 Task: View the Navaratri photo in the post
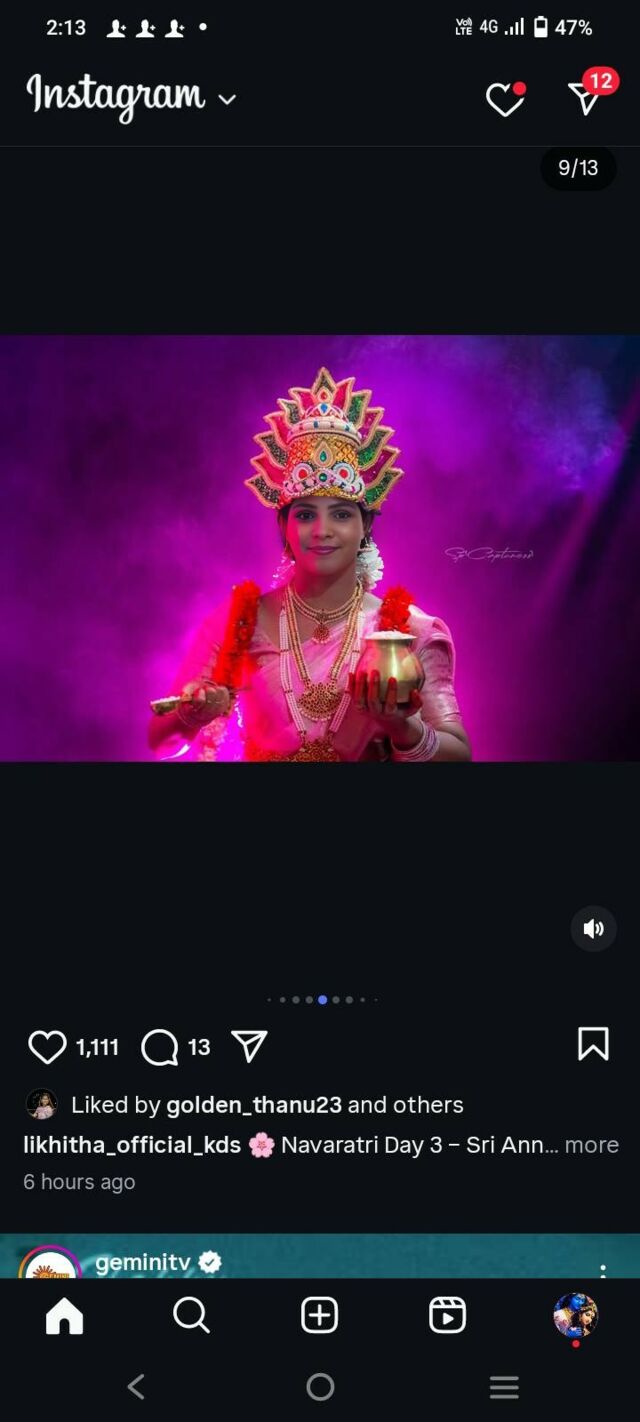tap(320, 548)
